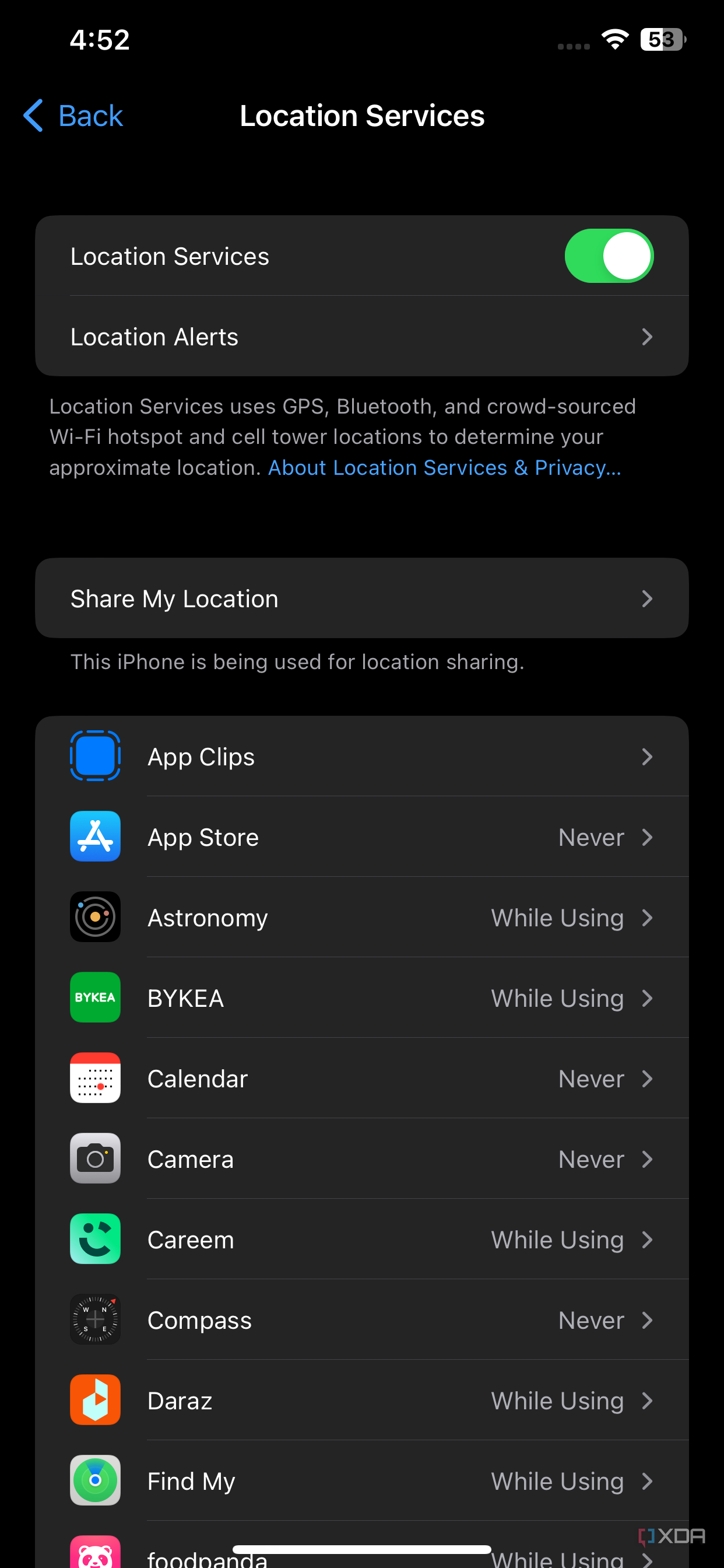Tap the Daraz orange icon

click(96, 1399)
